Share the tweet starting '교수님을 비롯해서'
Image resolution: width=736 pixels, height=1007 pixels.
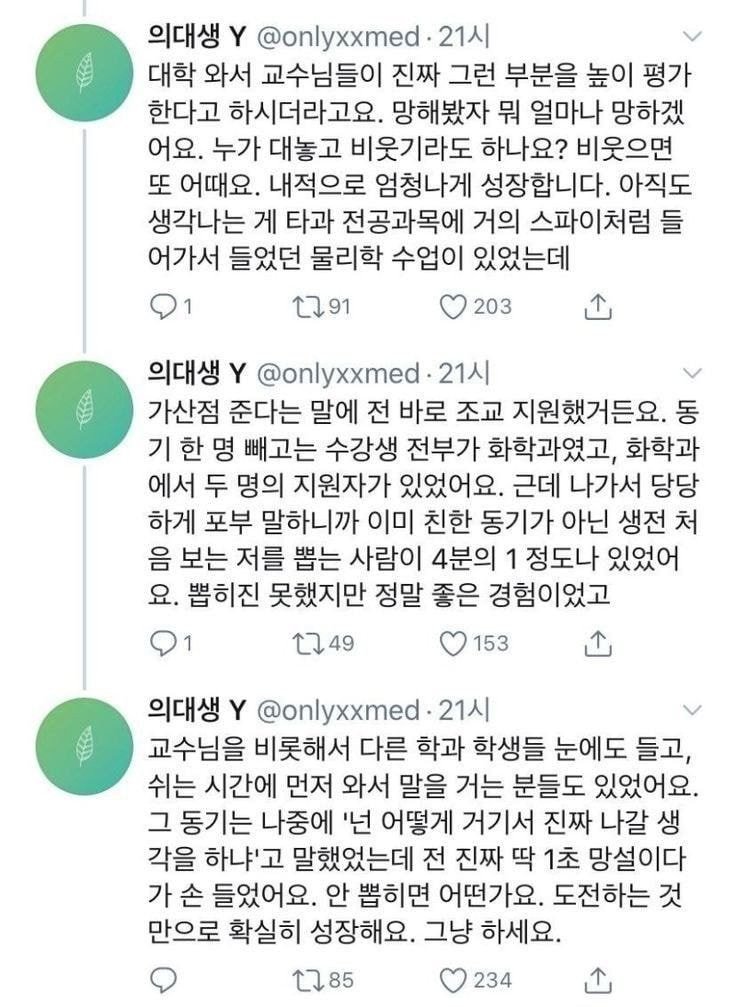[x=597, y=977]
